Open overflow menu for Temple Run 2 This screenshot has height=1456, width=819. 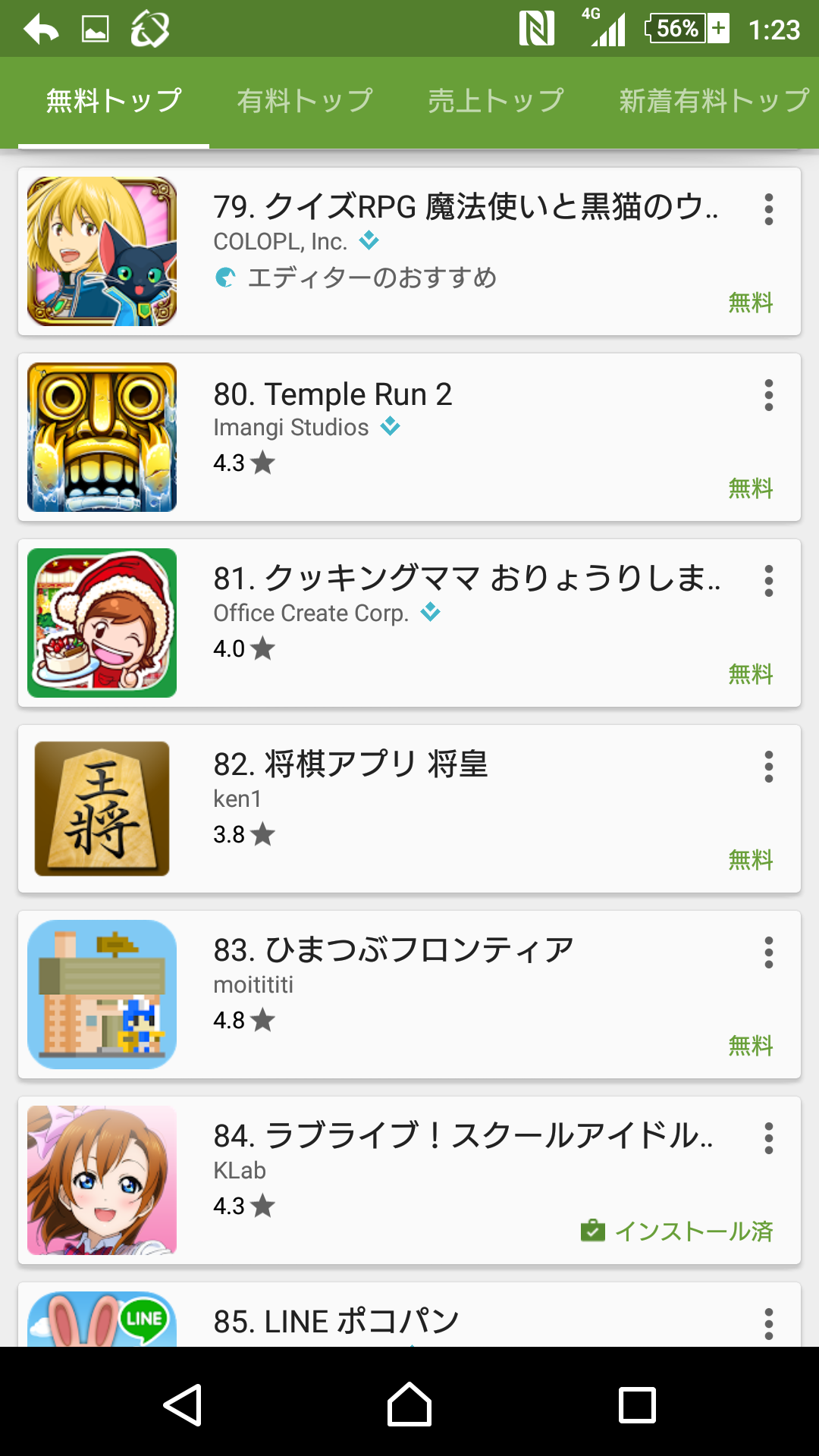pos(768,395)
